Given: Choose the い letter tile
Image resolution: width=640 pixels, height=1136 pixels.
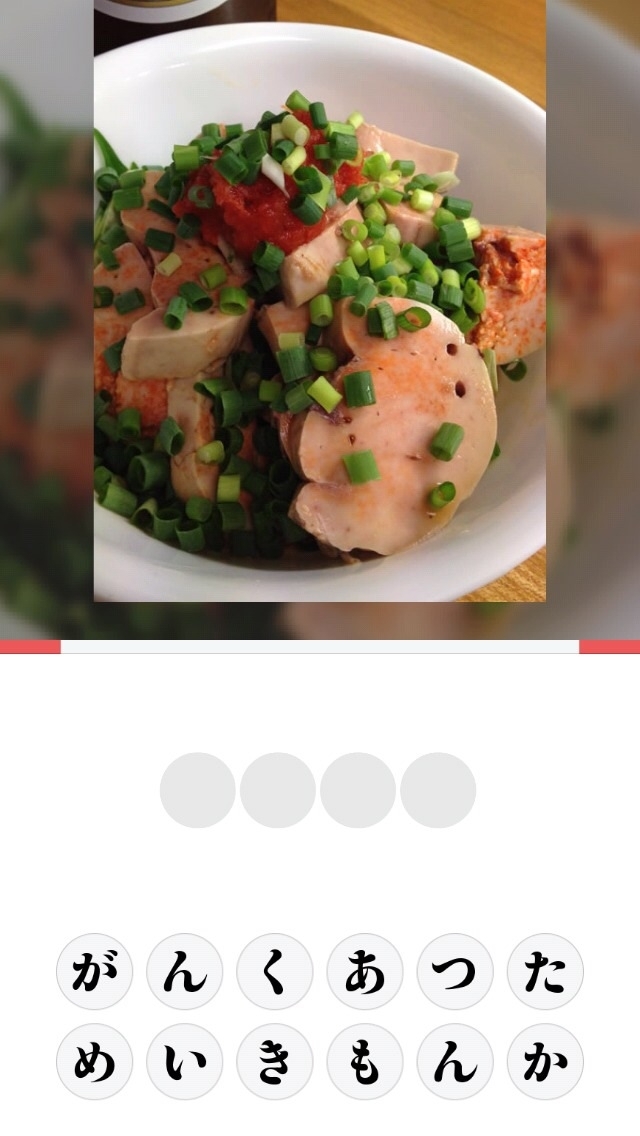Looking at the screenshot, I should (x=184, y=1062).
